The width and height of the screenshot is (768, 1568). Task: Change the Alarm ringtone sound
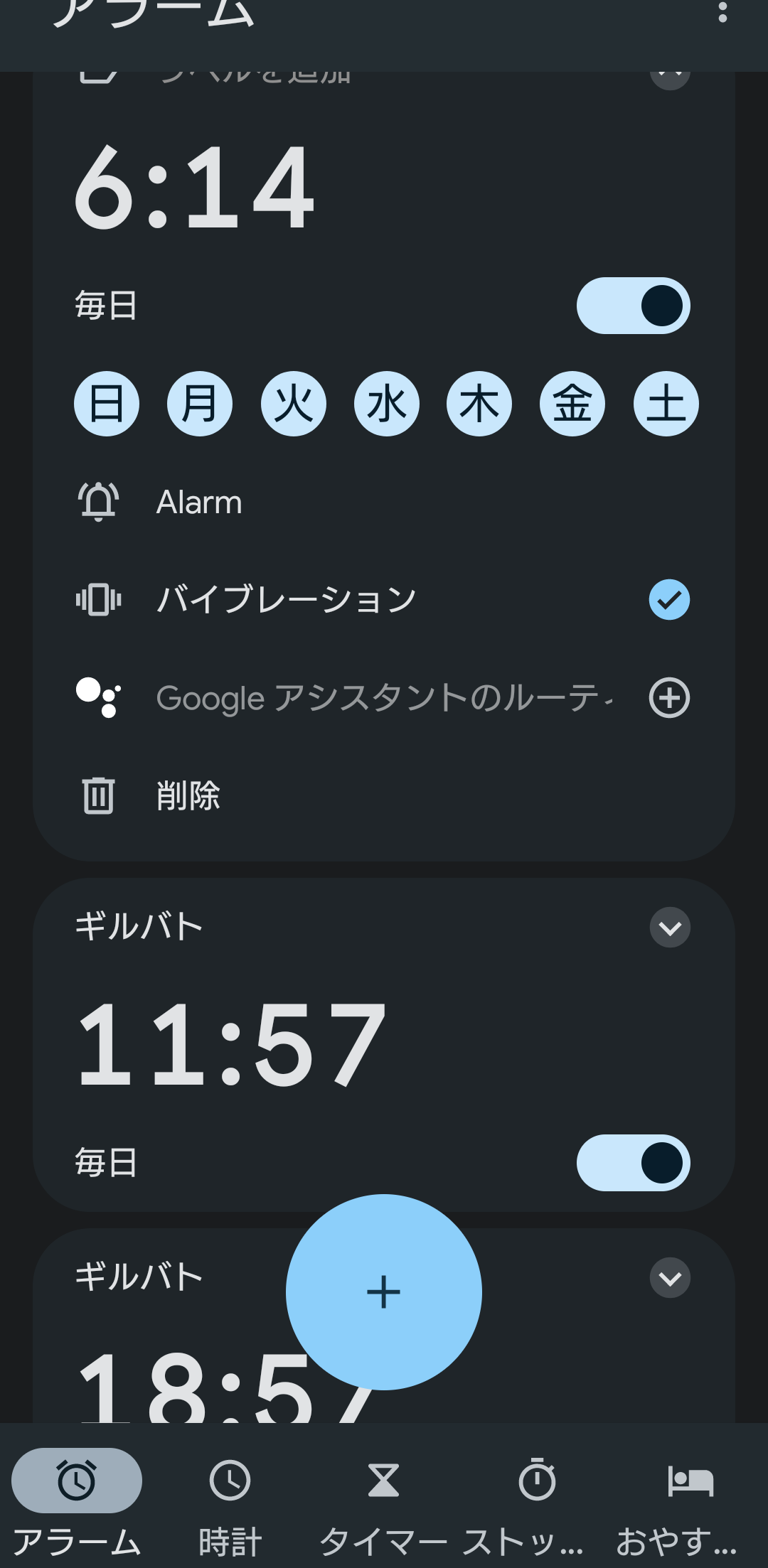click(x=199, y=502)
